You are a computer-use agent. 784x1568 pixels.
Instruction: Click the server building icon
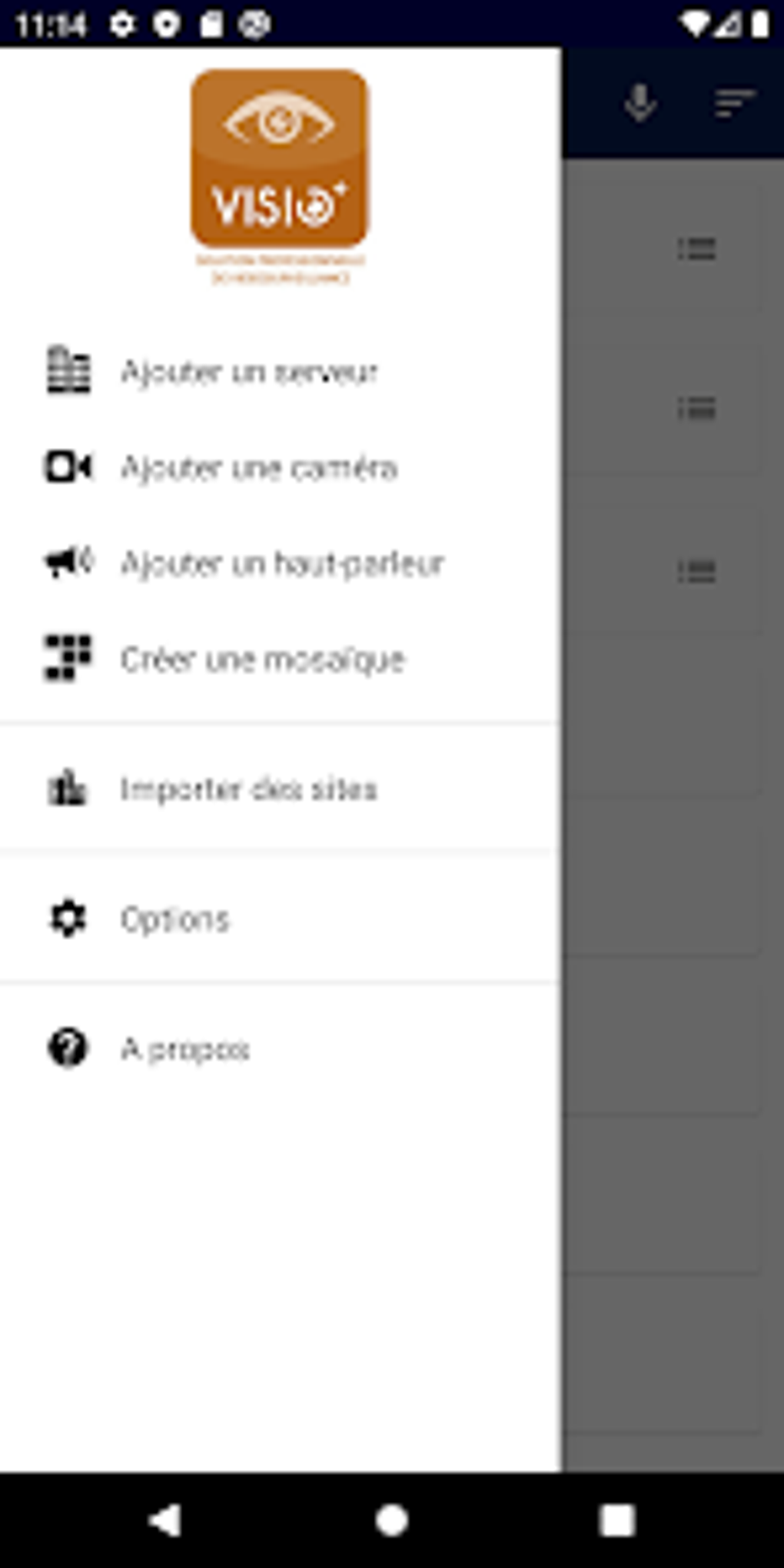tap(68, 371)
